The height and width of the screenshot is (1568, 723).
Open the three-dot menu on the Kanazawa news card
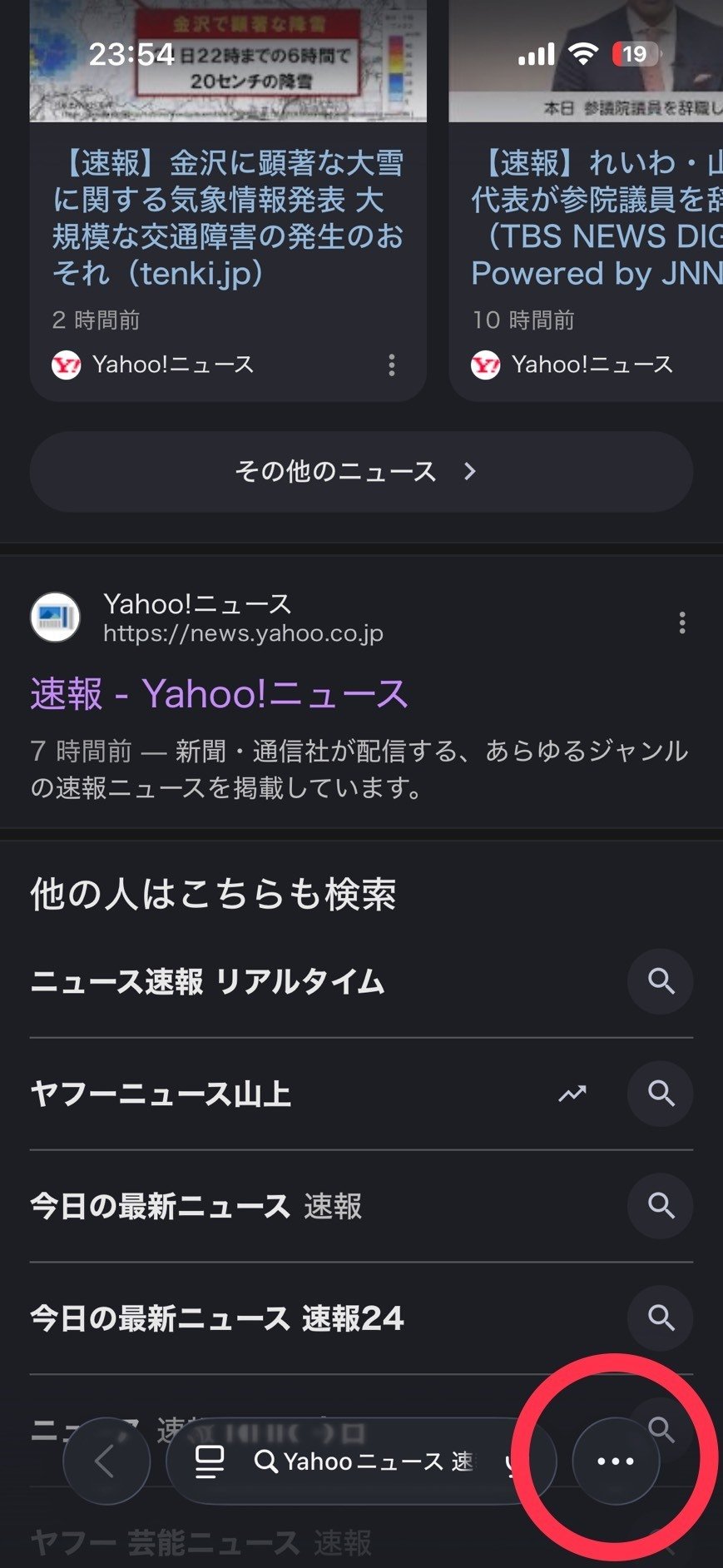click(x=390, y=364)
